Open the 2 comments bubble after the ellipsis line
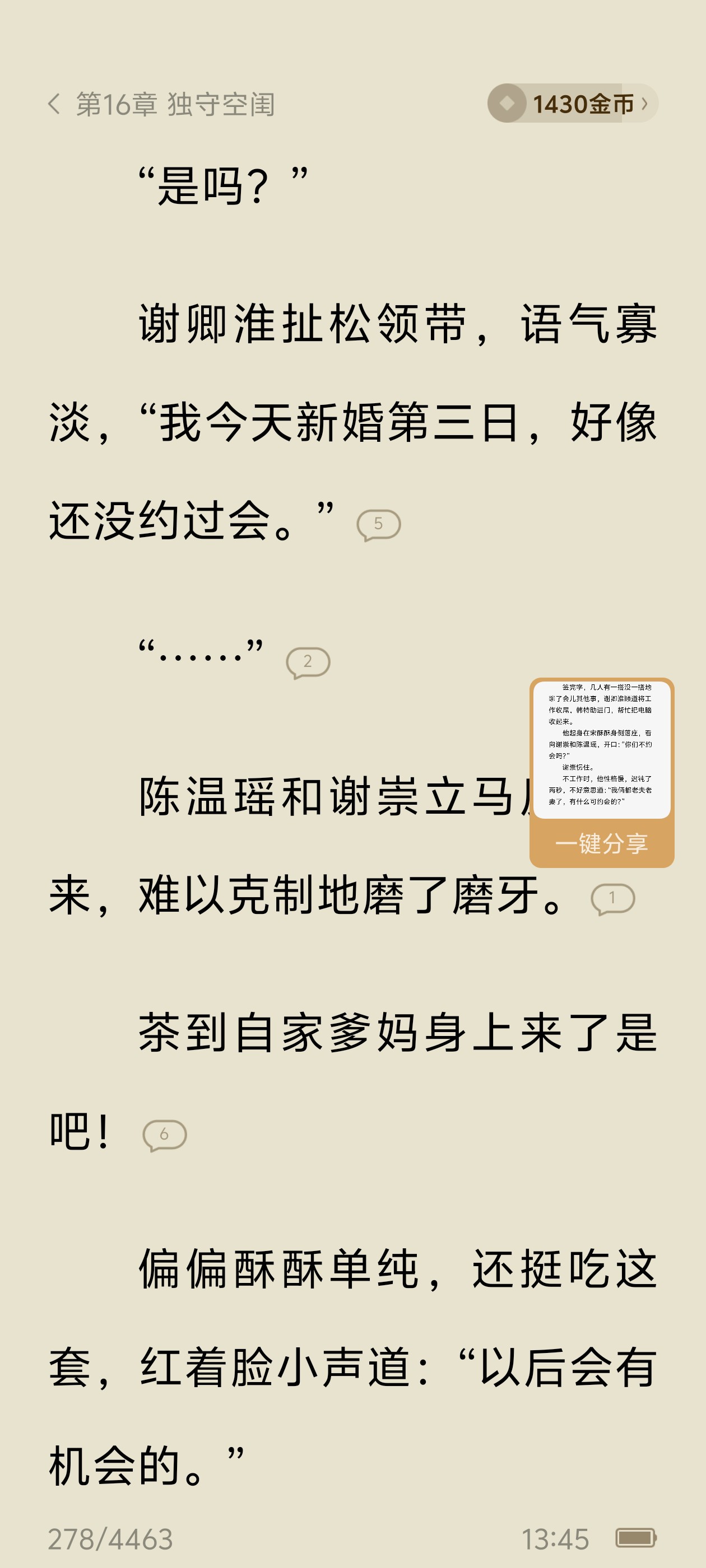706x1568 pixels. [308, 662]
